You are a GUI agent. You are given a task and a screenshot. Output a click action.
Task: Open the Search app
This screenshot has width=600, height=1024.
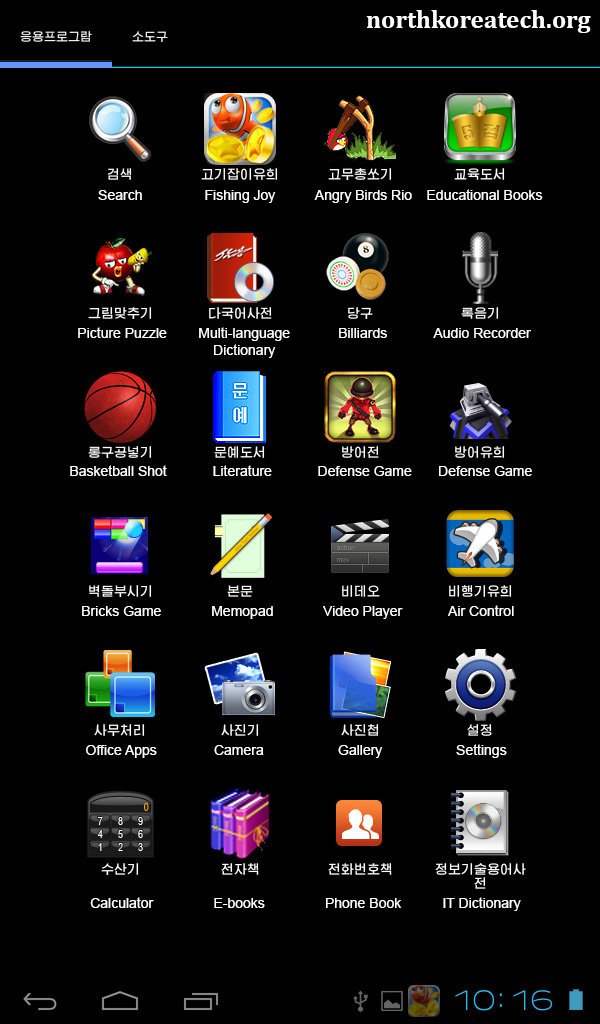coord(120,130)
